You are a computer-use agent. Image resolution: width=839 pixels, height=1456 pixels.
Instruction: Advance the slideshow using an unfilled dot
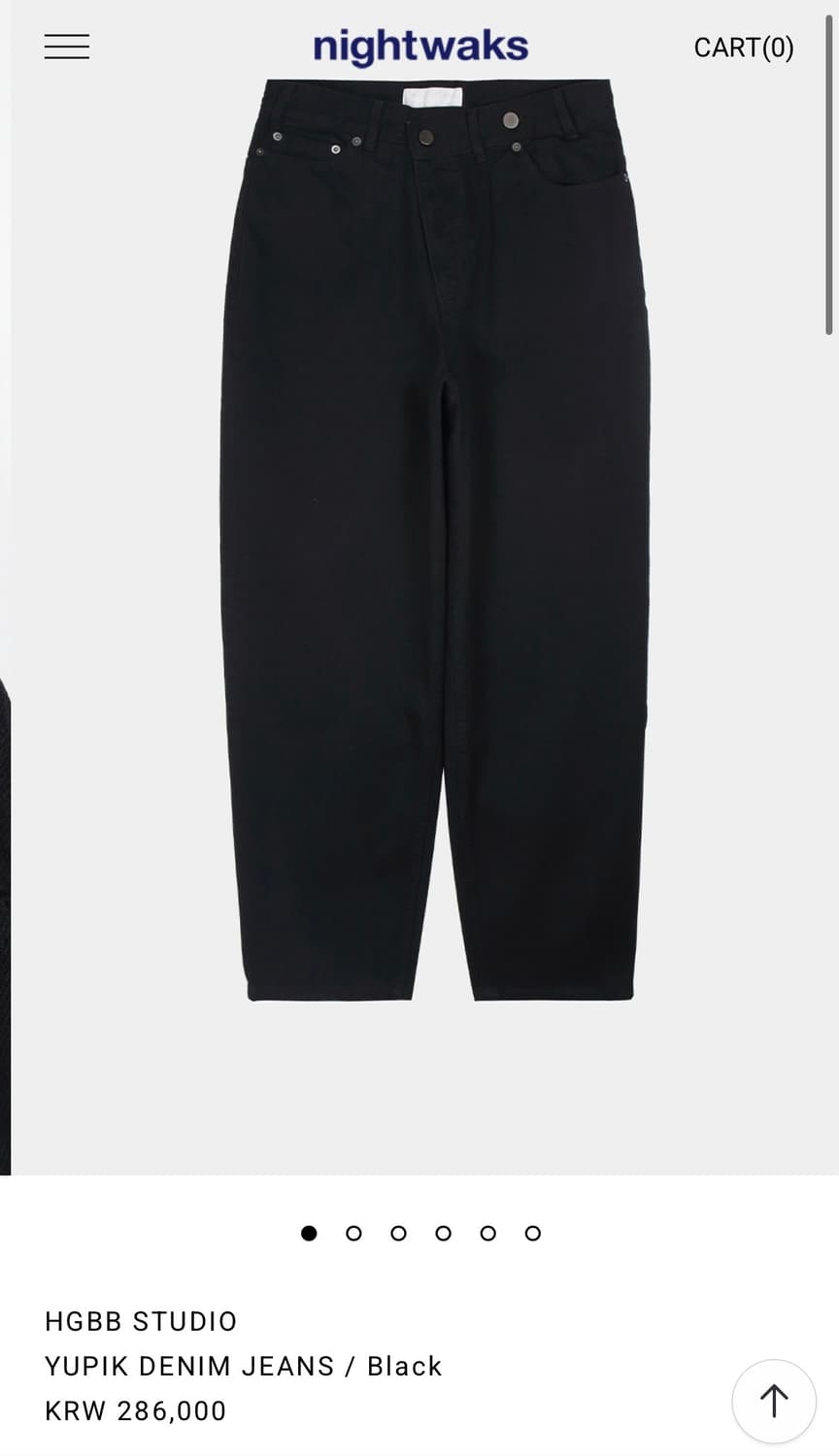(353, 1234)
